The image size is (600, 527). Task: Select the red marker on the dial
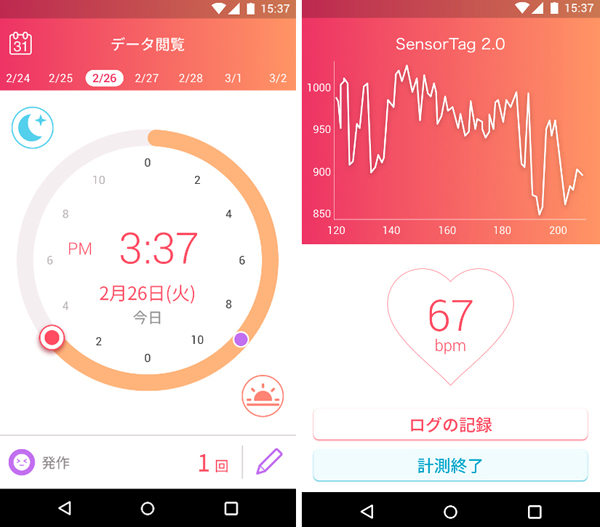[x=52, y=337]
